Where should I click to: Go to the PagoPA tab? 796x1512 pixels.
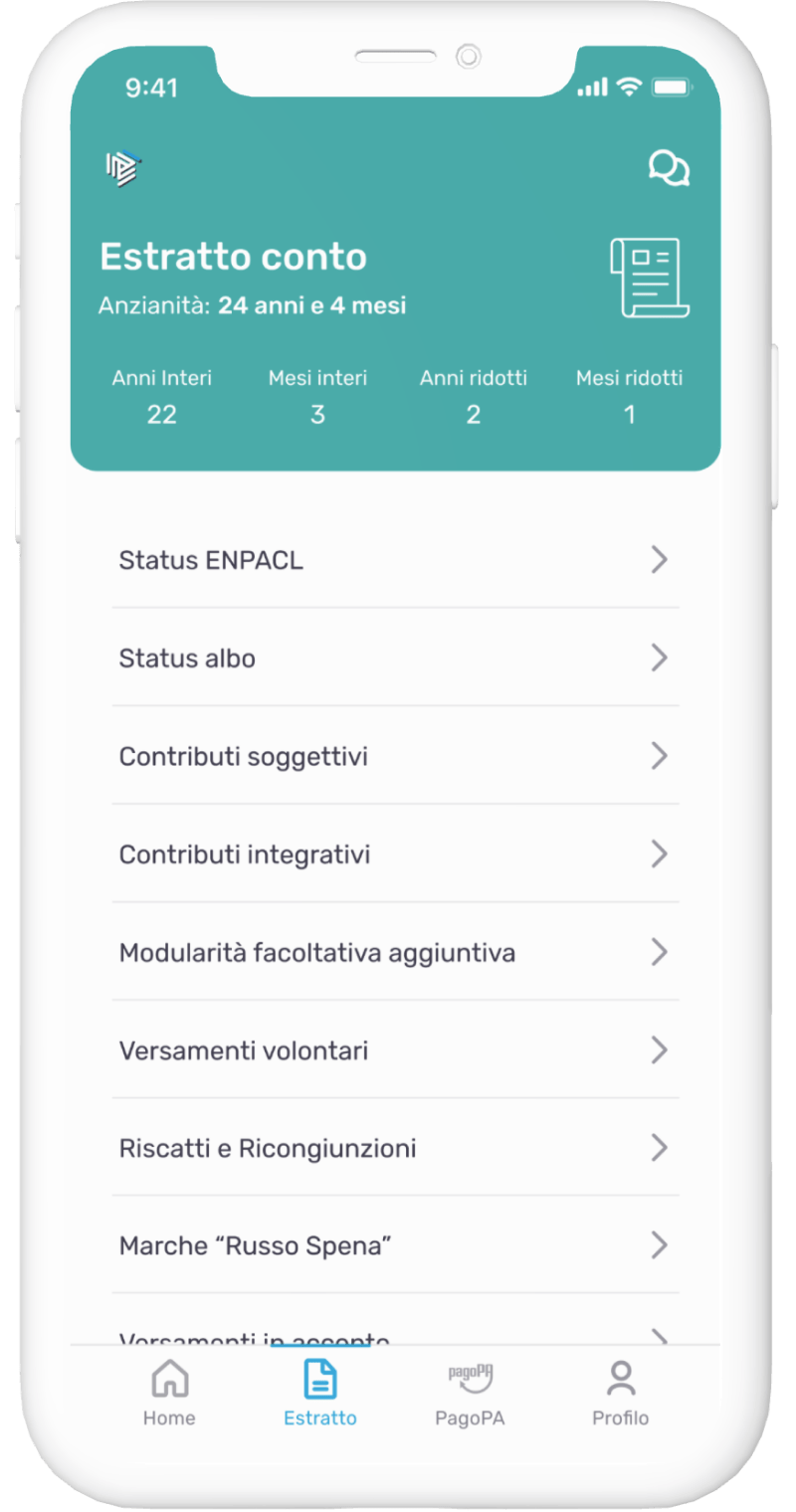[x=470, y=1395]
